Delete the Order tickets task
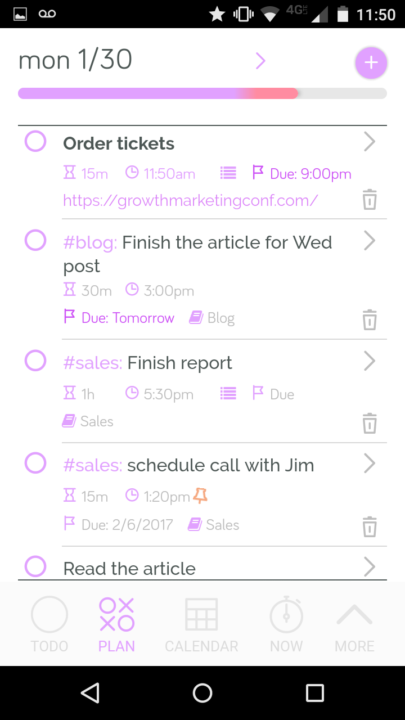The height and width of the screenshot is (720, 405). pos(370,200)
